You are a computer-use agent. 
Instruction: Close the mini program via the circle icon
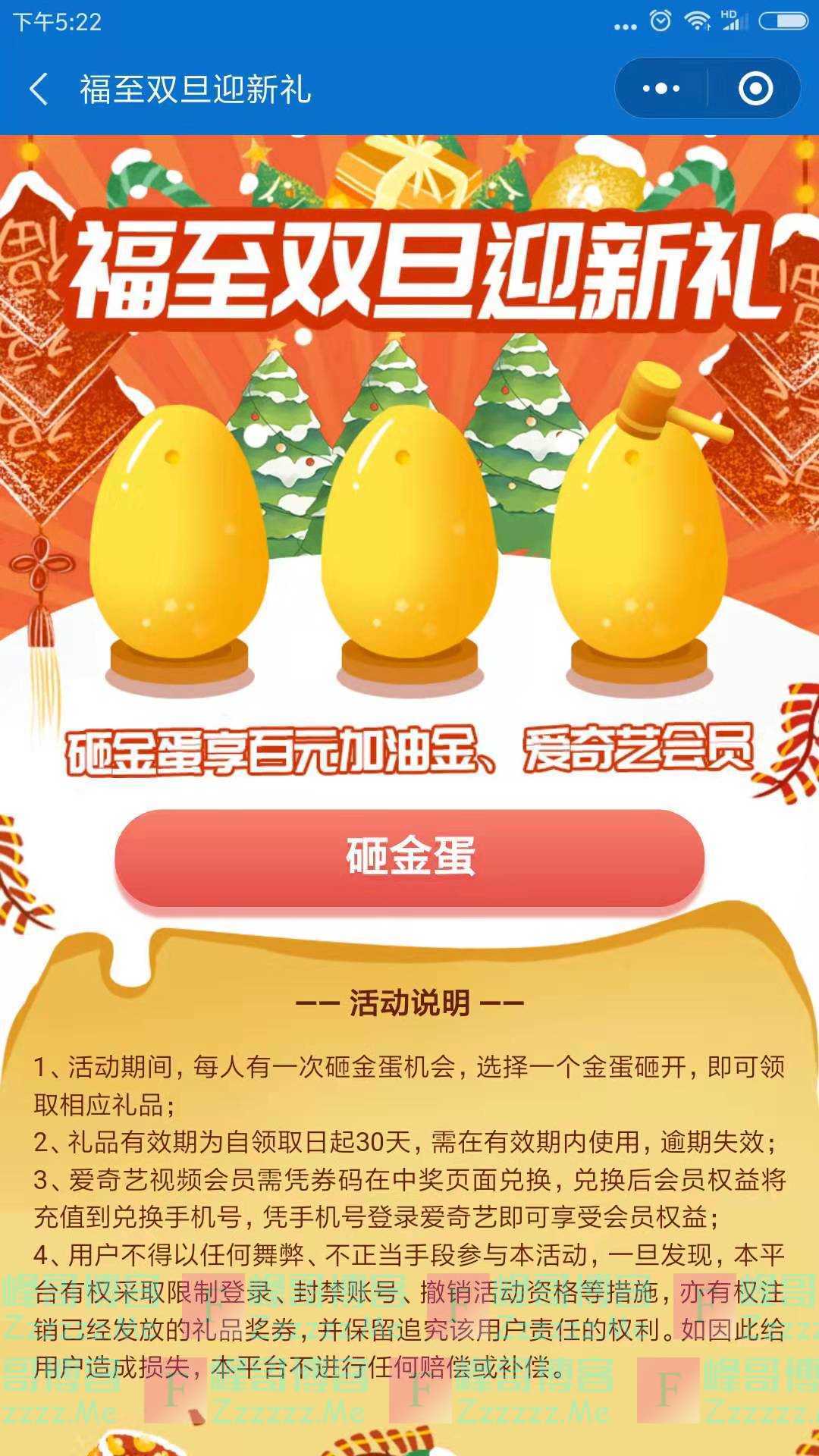click(755, 89)
